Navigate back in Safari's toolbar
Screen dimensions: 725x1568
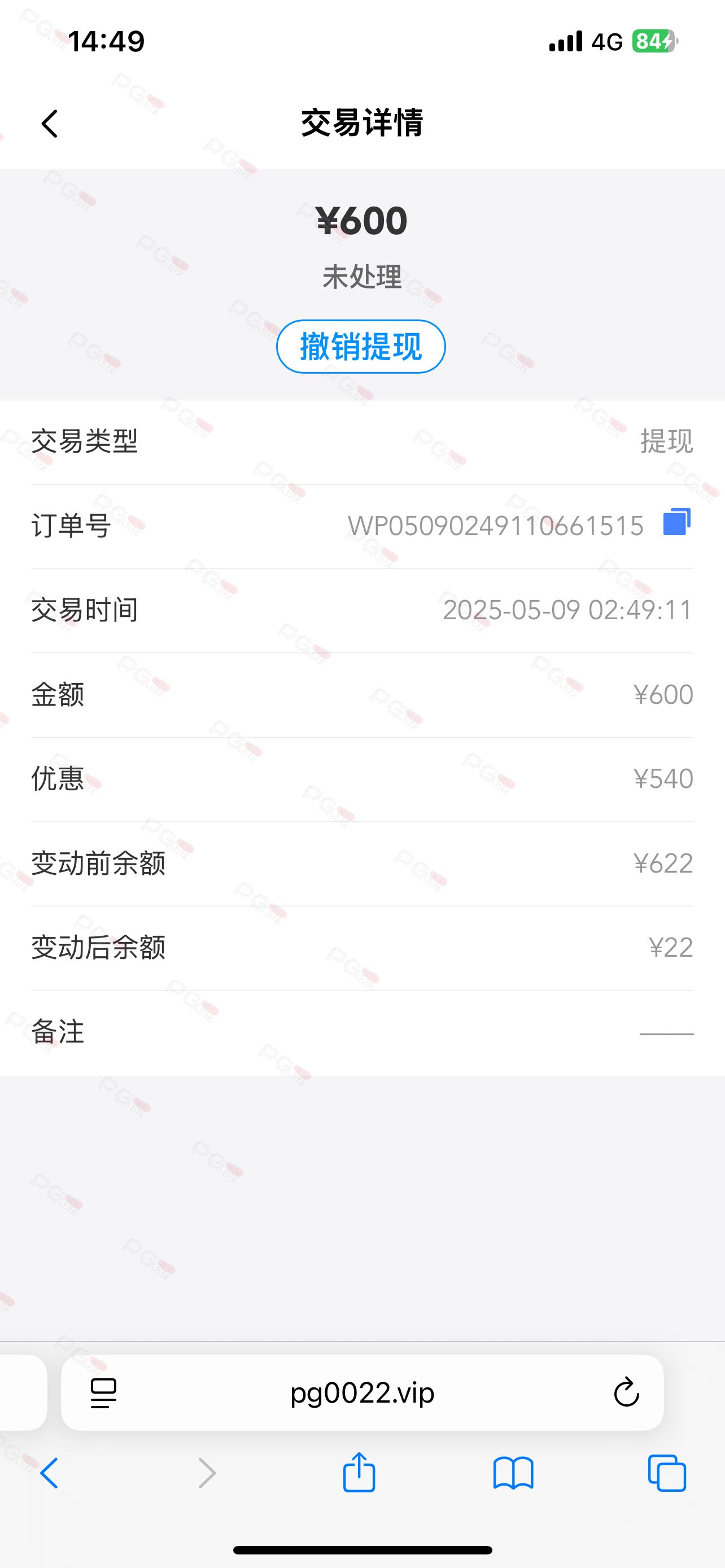(49, 1474)
